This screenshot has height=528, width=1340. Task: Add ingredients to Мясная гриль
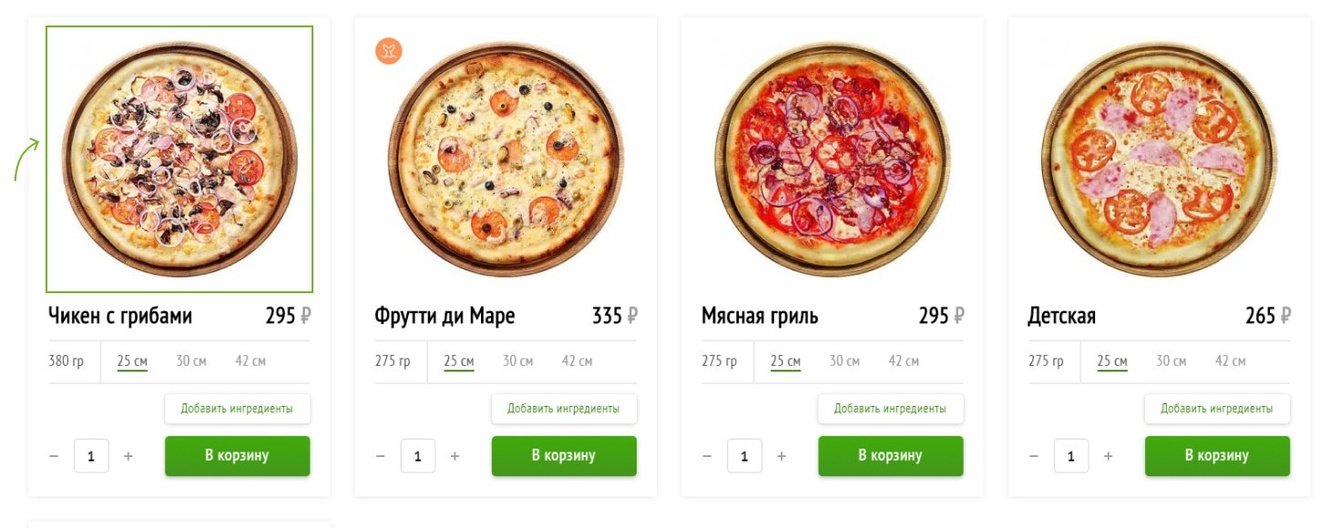(890, 408)
